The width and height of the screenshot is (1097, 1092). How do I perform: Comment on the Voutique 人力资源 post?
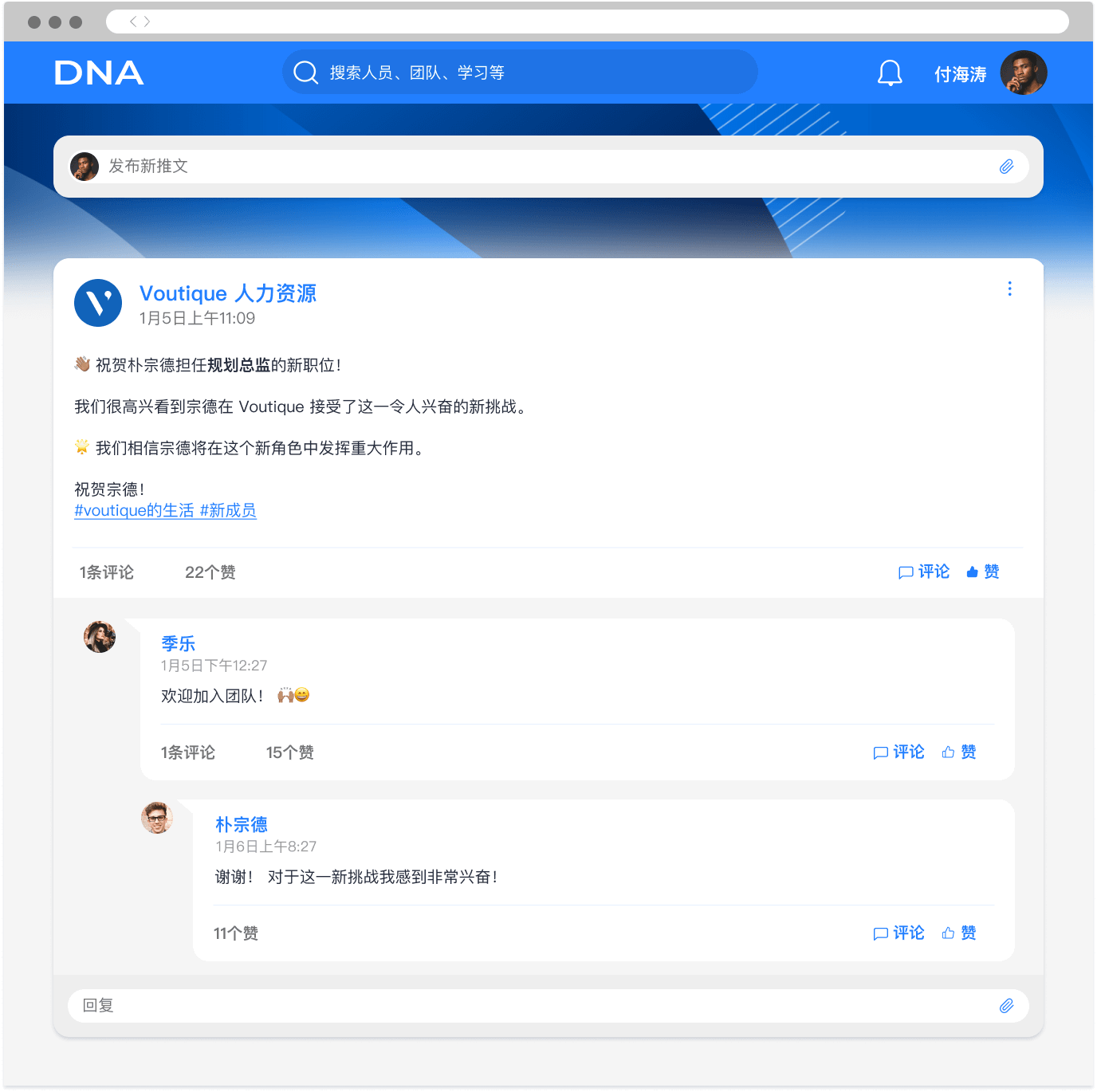pyautogui.click(x=924, y=572)
